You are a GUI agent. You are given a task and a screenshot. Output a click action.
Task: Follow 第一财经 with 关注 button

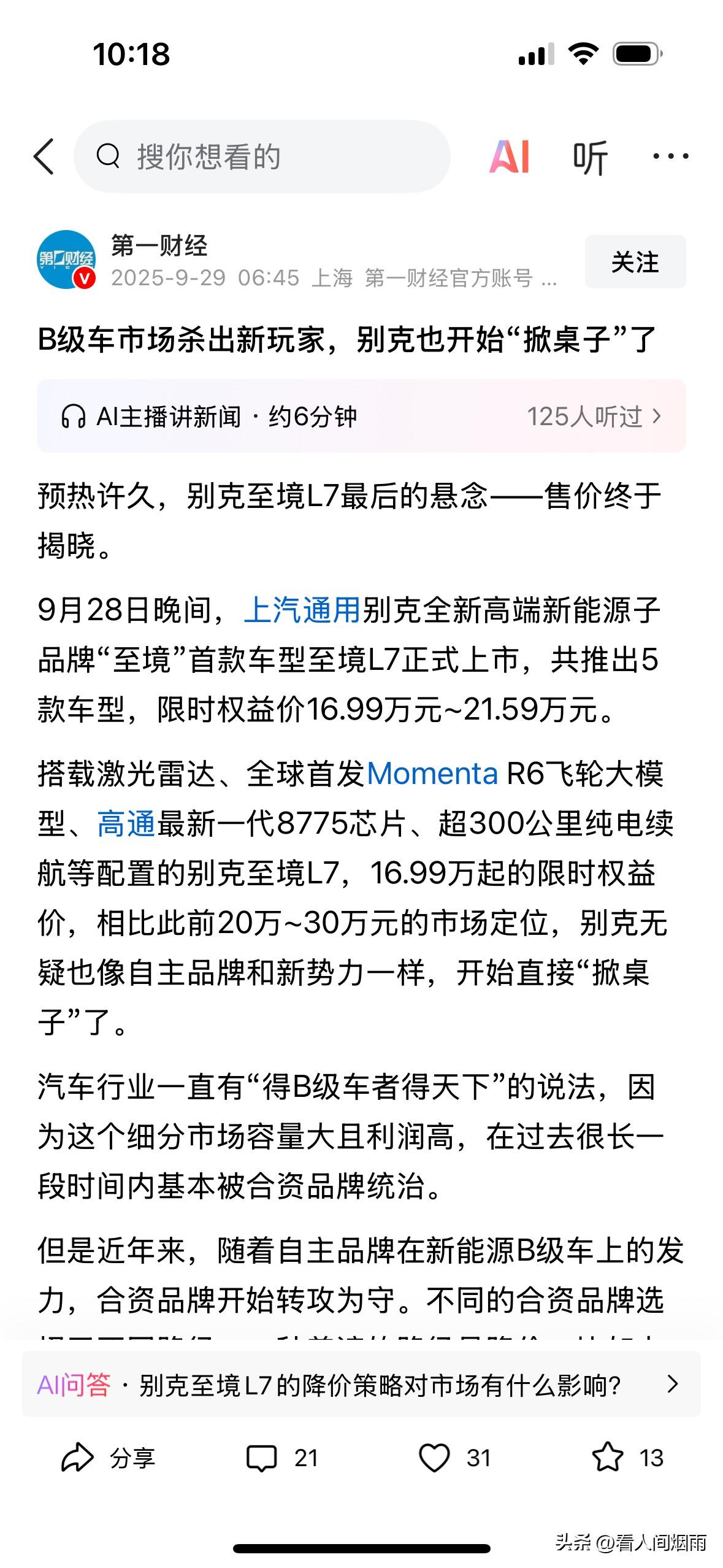(x=635, y=262)
